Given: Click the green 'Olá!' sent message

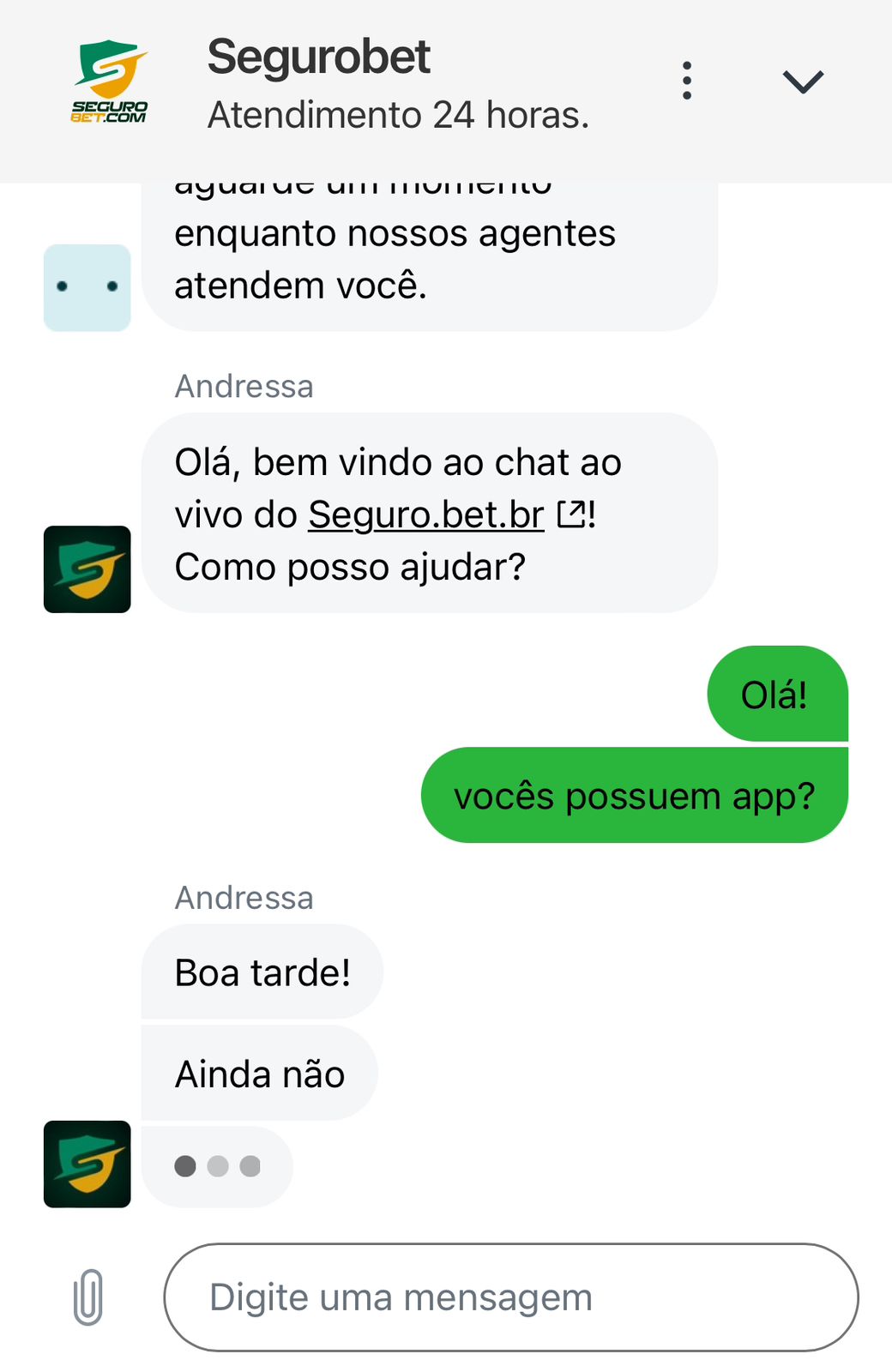Looking at the screenshot, I should point(774,695).
